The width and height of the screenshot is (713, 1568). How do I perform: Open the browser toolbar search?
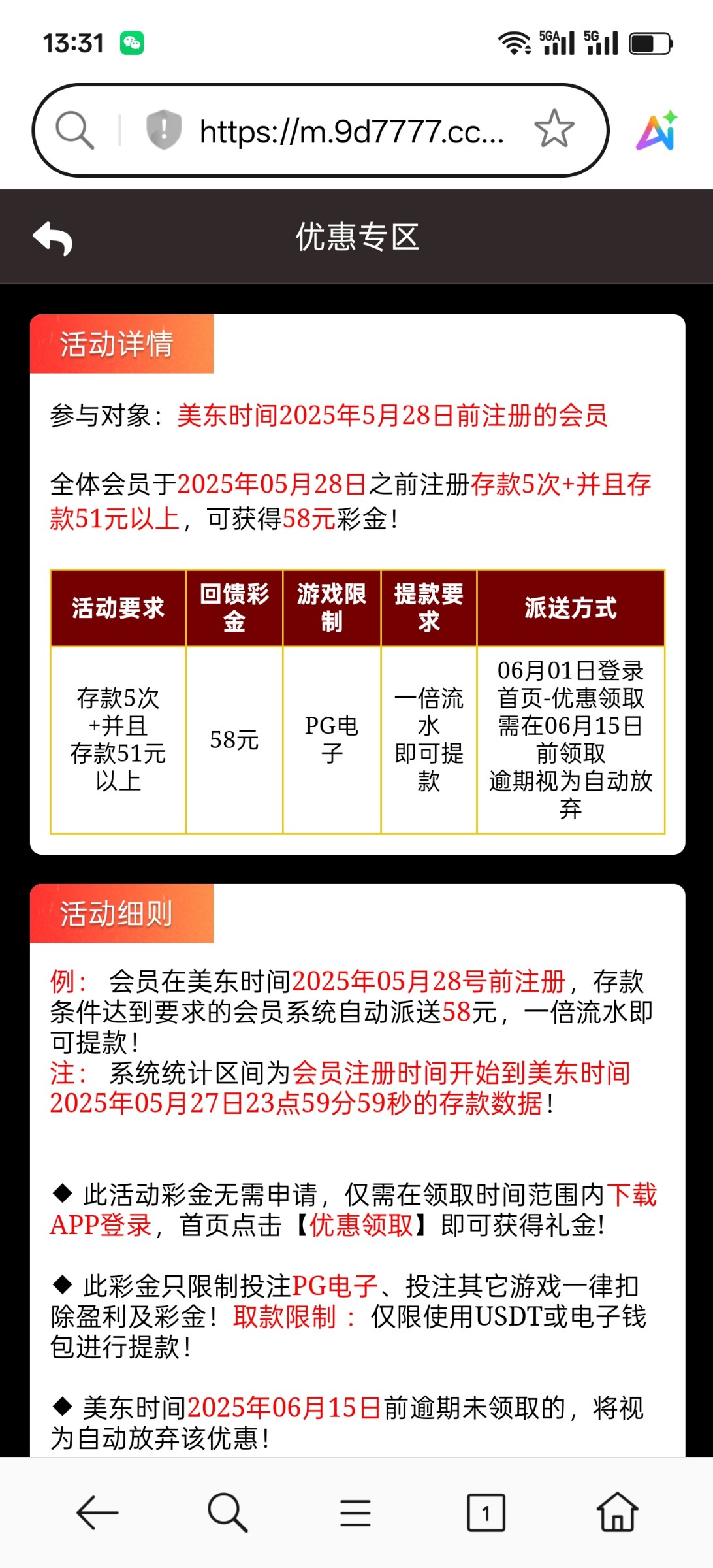pyautogui.click(x=227, y=1512)
